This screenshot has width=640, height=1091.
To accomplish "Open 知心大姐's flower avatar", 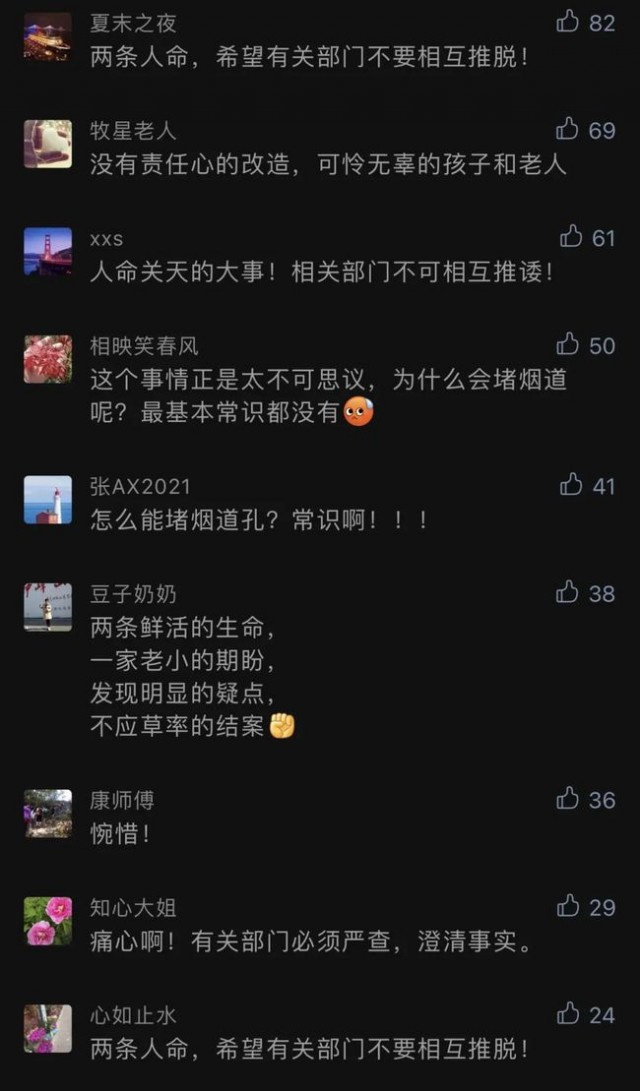I will click(x=48, y=921).
